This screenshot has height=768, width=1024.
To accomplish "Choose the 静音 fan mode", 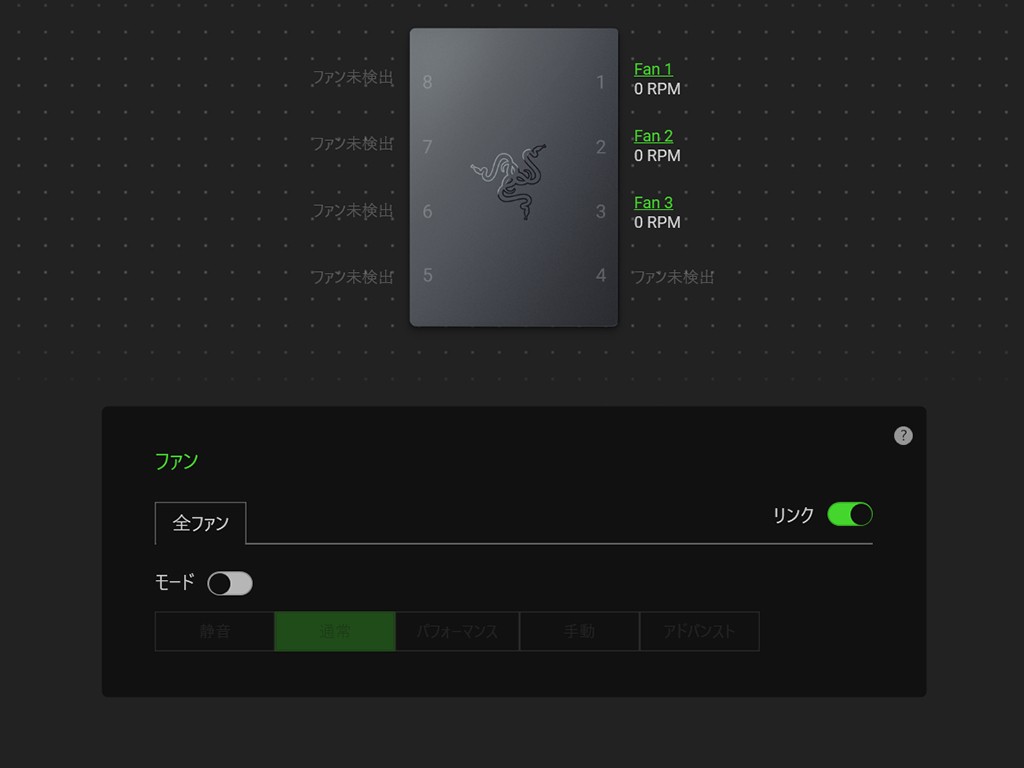I will tap(215, 632).
